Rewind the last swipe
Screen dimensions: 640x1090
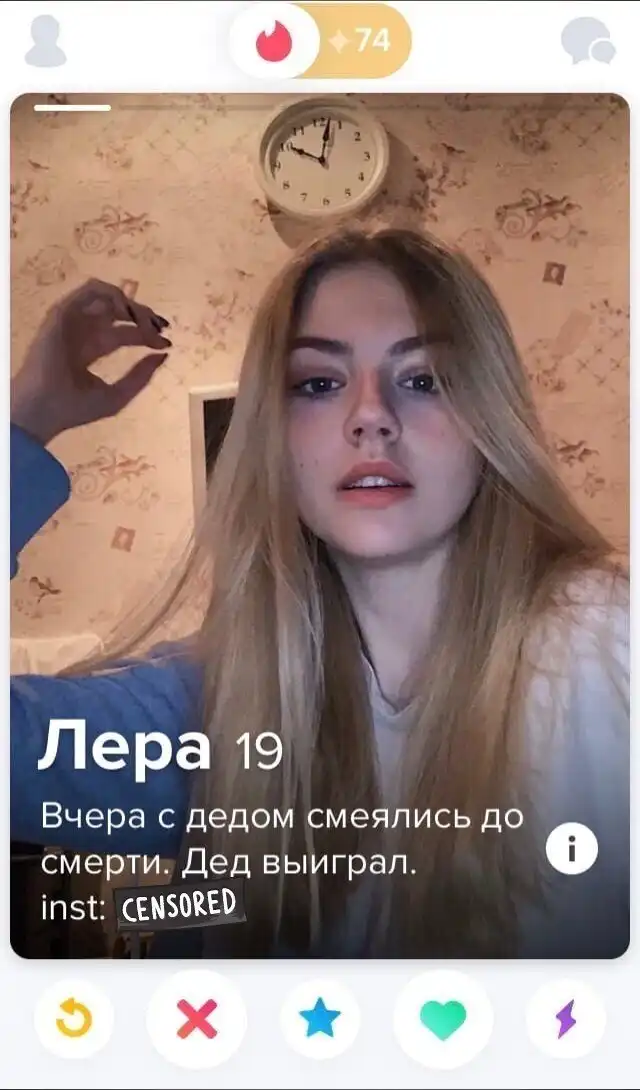(74, 1019)
